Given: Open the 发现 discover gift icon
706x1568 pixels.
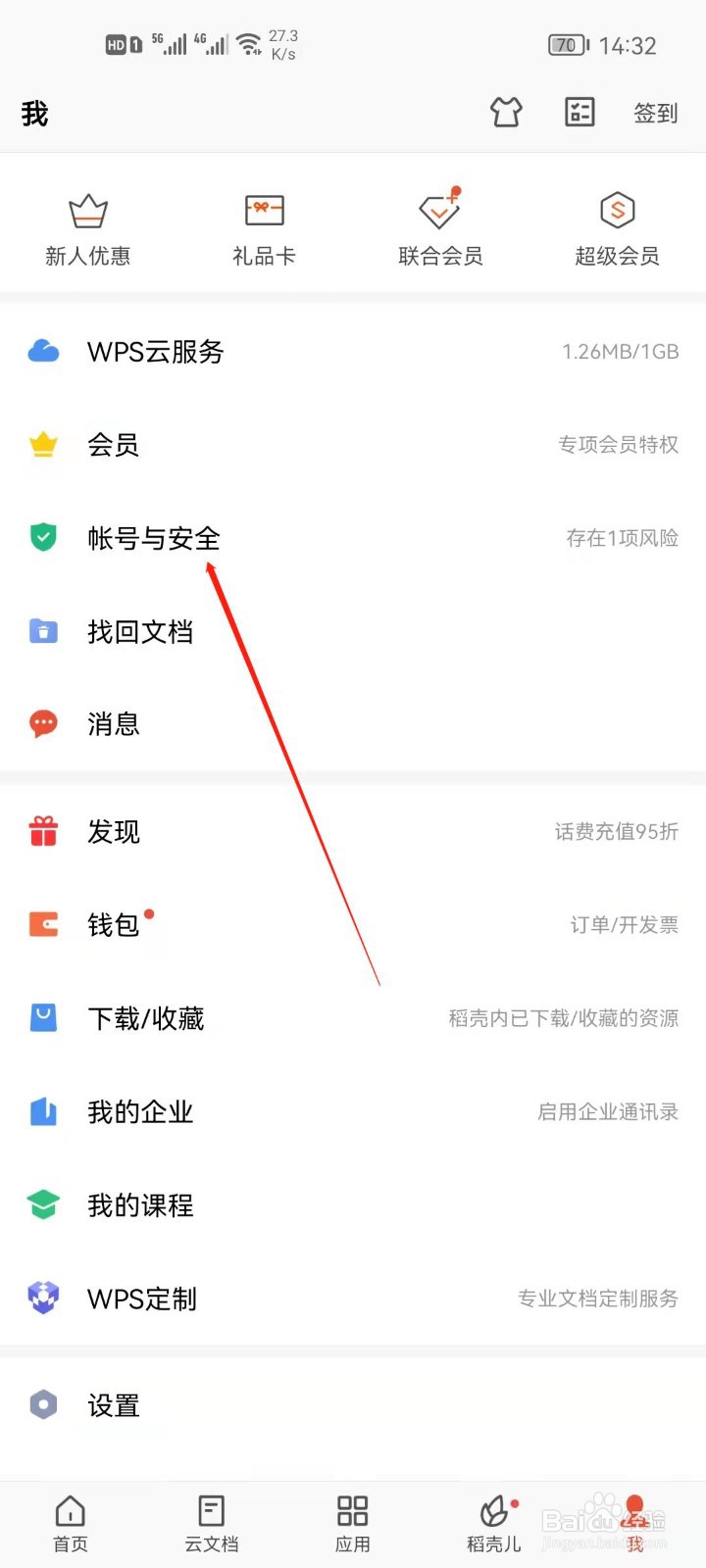Looking at the screenshot, I should pos(43,831).
